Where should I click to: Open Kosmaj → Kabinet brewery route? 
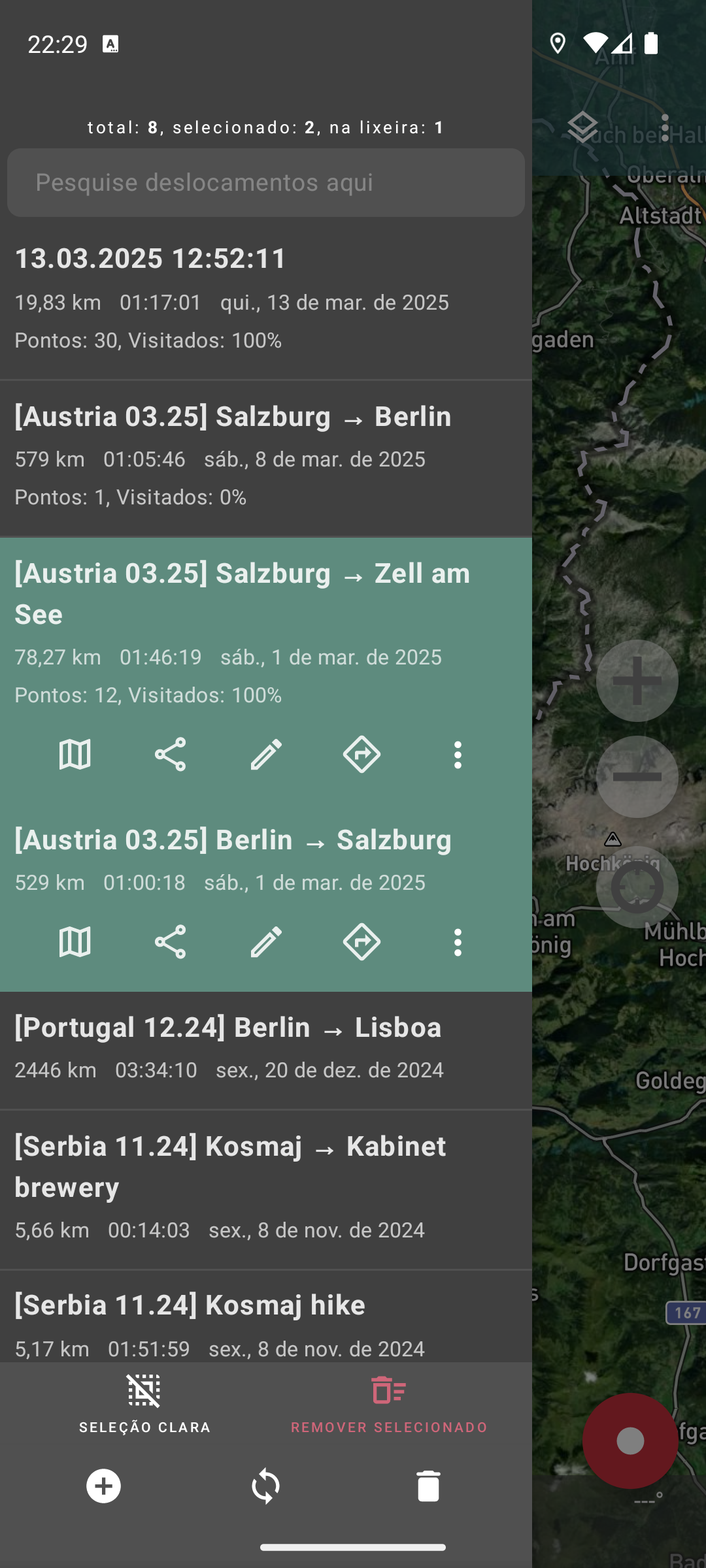pyautogui.click(x=266, y=1189)
